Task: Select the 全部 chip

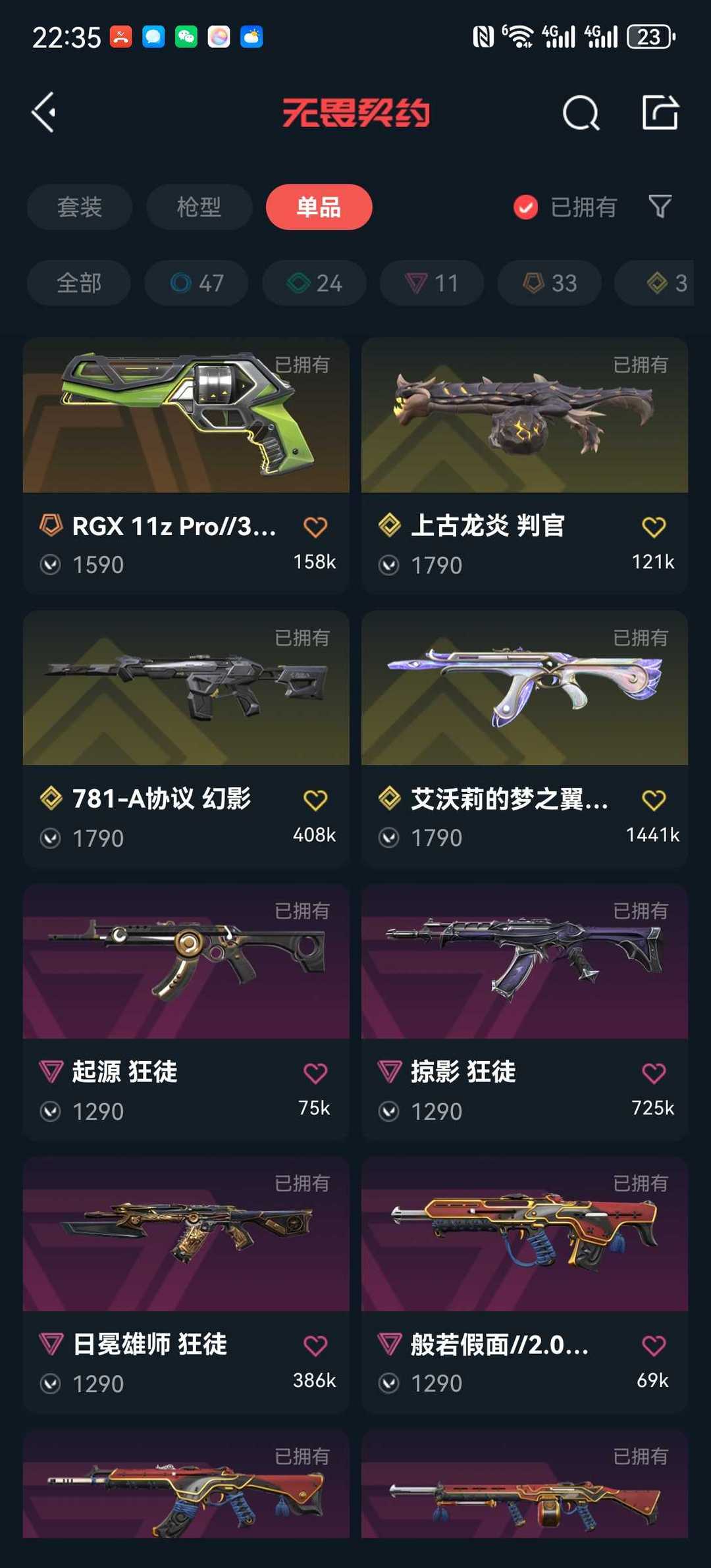Action: coord(79,283)
